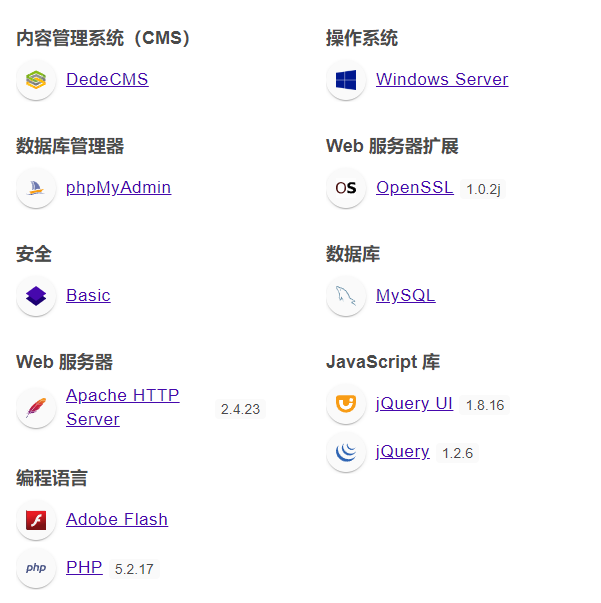This screenshot has width=601, height=603.
Task: Follow the PHP link
Action: coord(84,568)
